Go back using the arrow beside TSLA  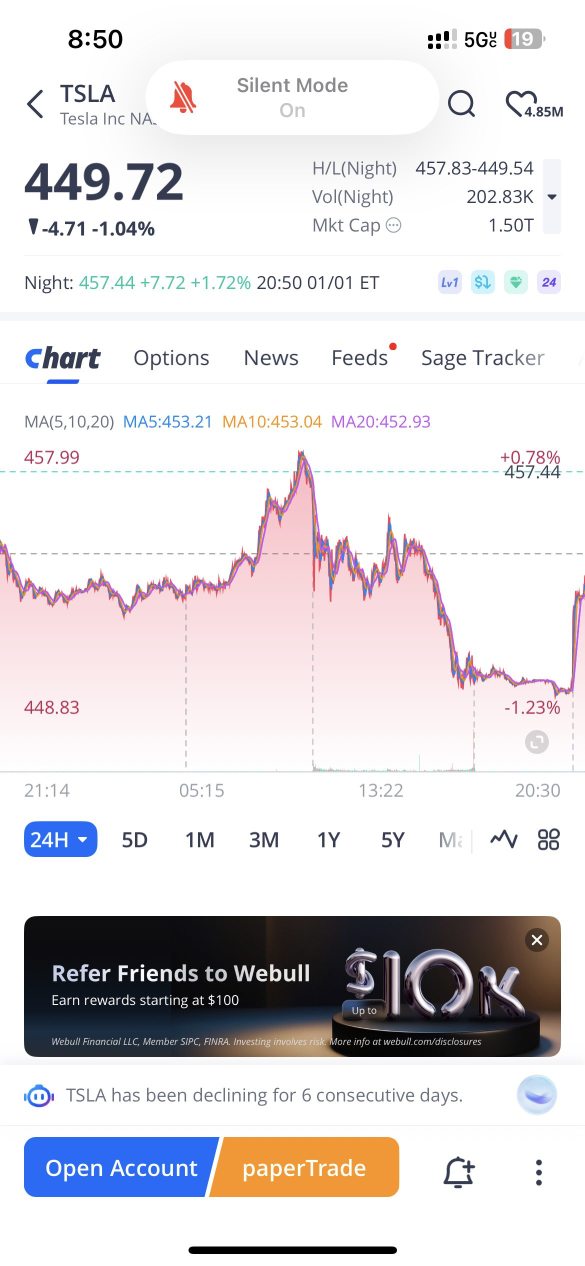35,104
